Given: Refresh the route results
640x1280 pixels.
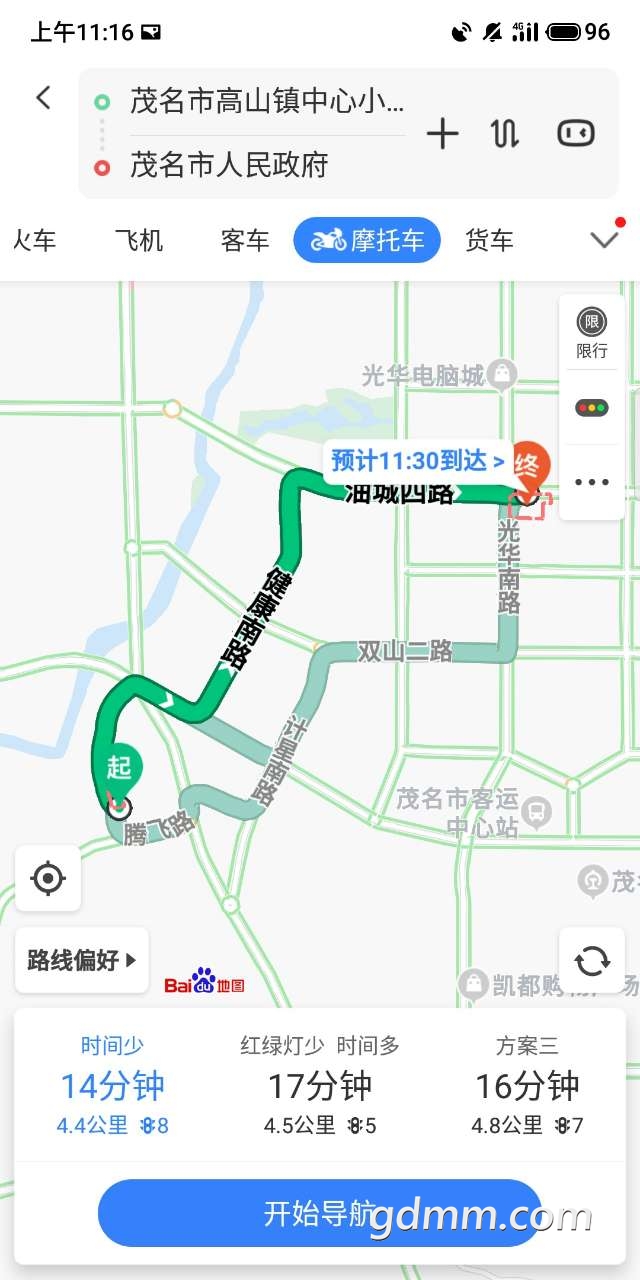Looking at the screenshot, I should coord(592,960).
